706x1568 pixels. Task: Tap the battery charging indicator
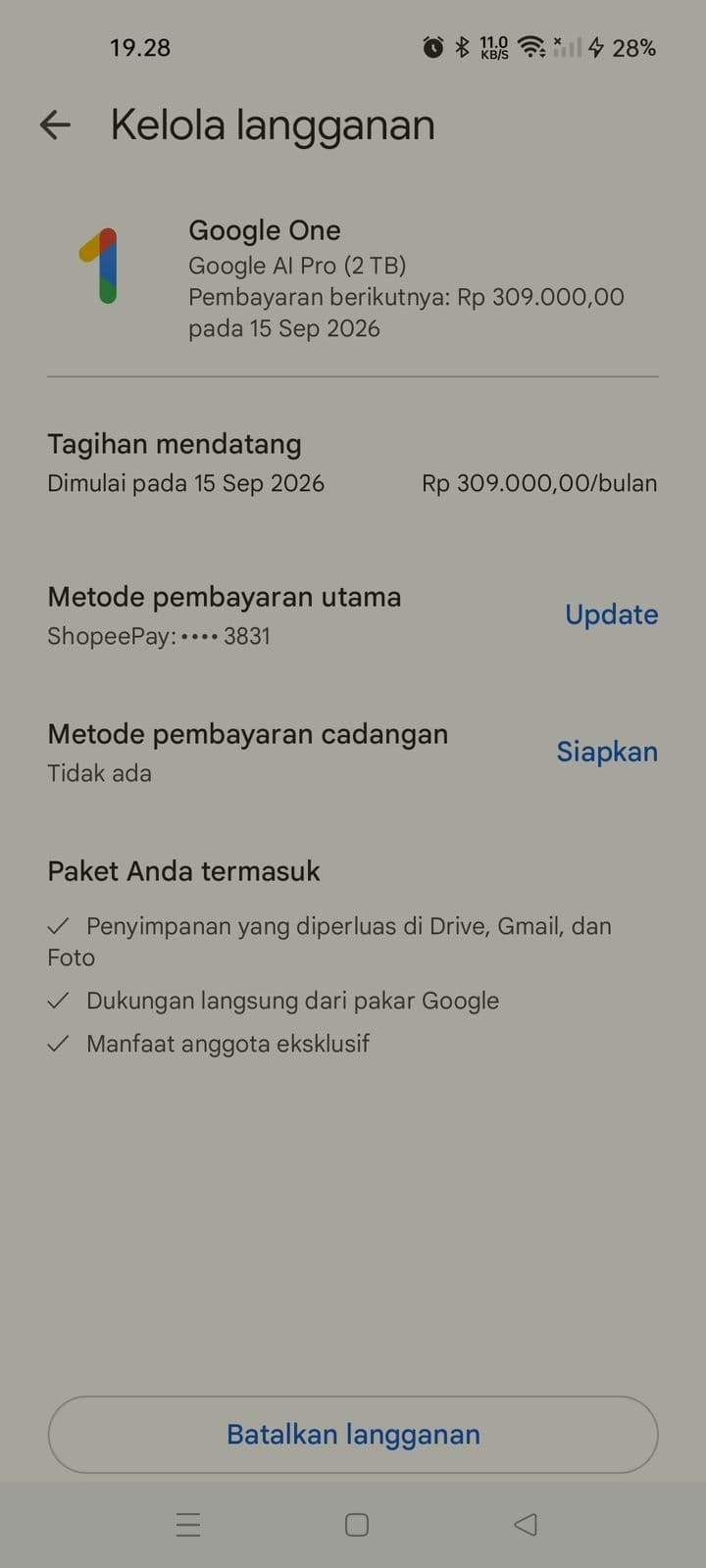(595, 47)
